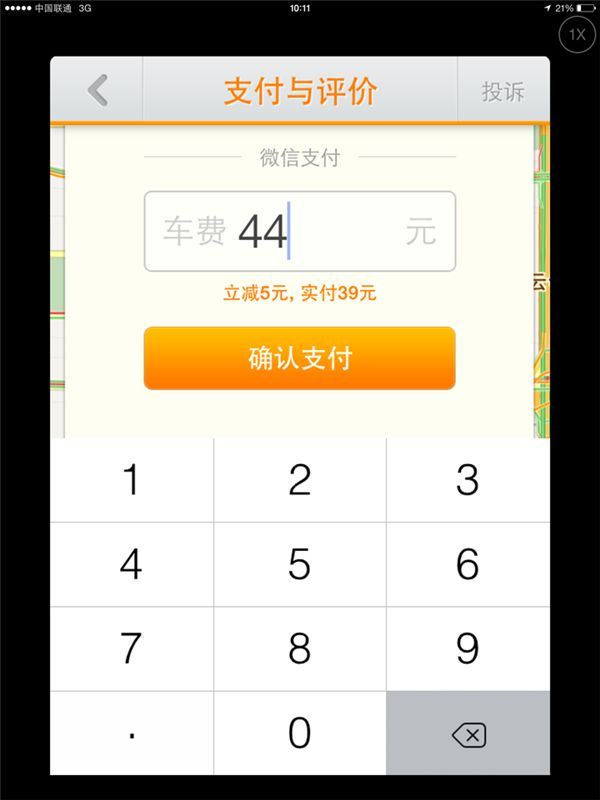This screenshot has width=600, height=800.
Task: Toggle the 1X scale button
Action: point(576,35)
